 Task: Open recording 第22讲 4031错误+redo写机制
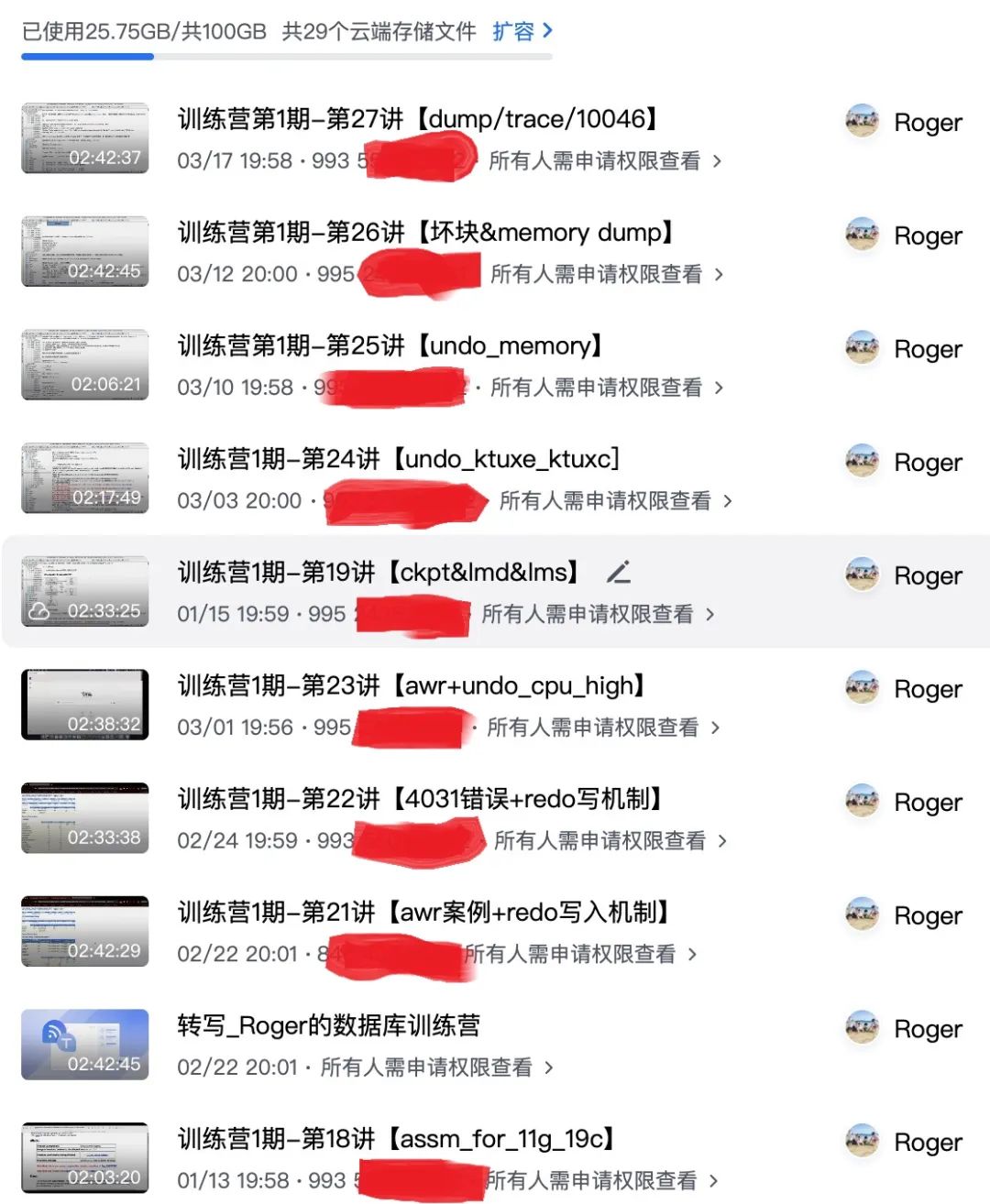421,799
